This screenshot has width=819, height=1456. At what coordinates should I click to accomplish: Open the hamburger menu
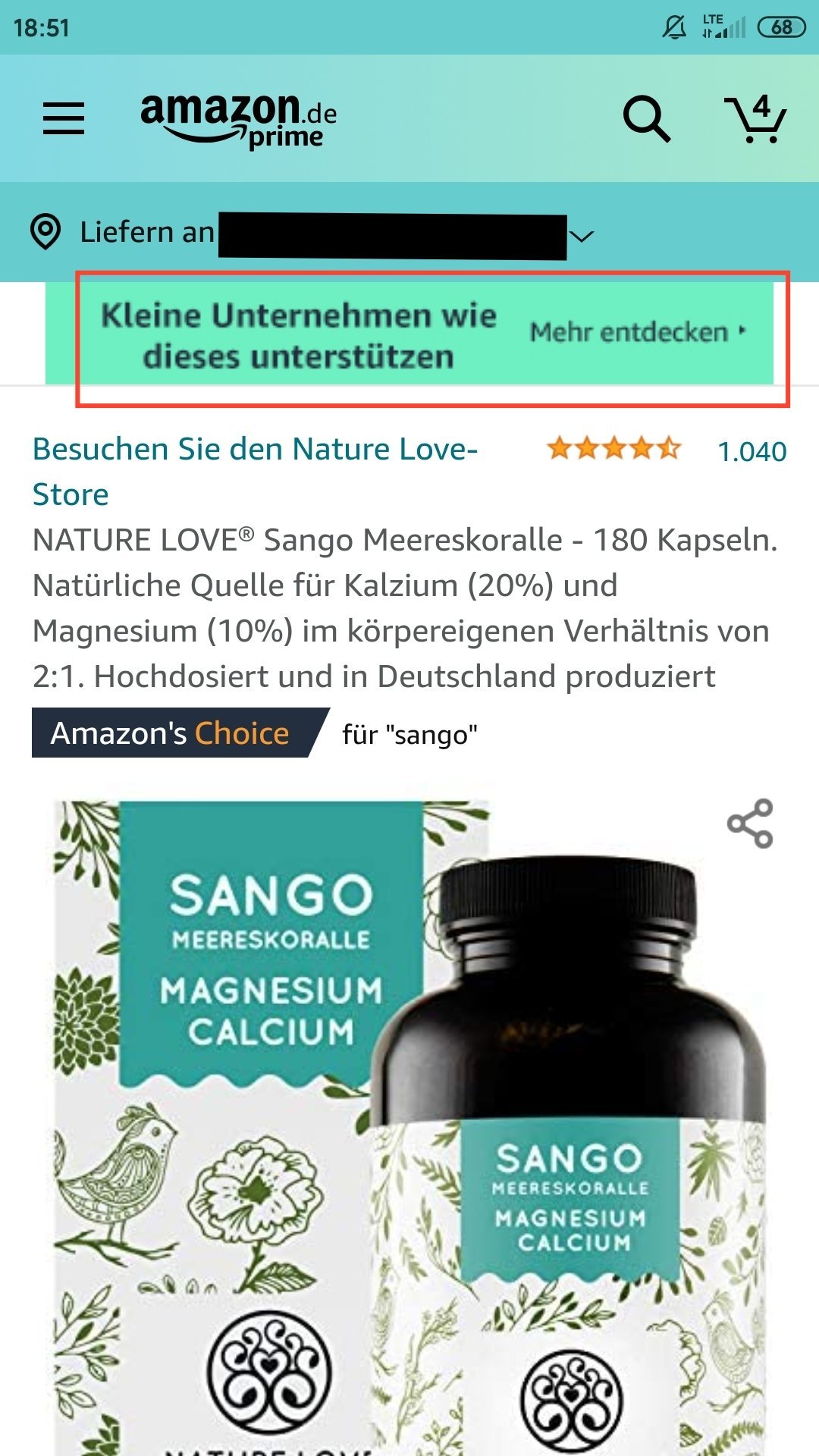64,119
